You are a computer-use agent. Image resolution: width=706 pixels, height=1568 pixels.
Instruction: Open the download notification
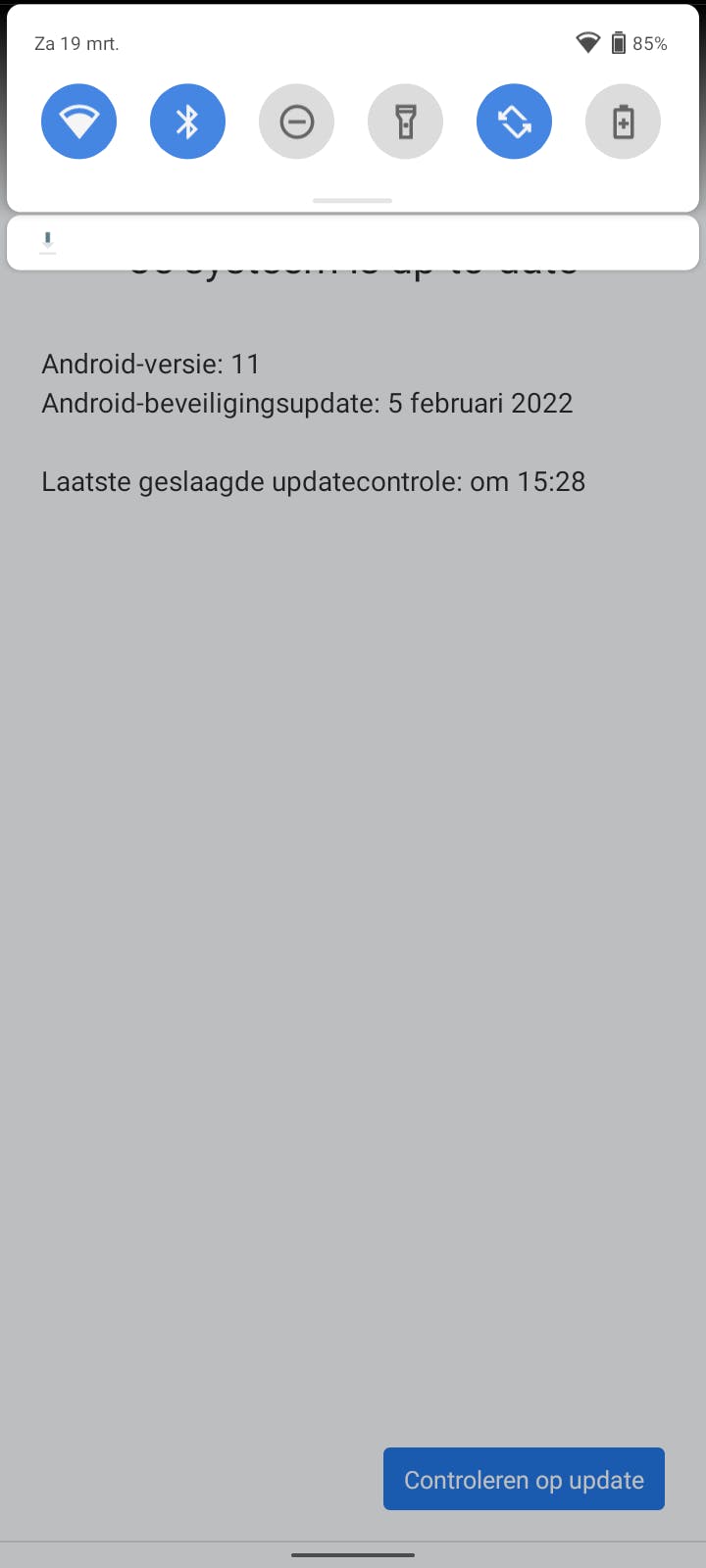353,242
